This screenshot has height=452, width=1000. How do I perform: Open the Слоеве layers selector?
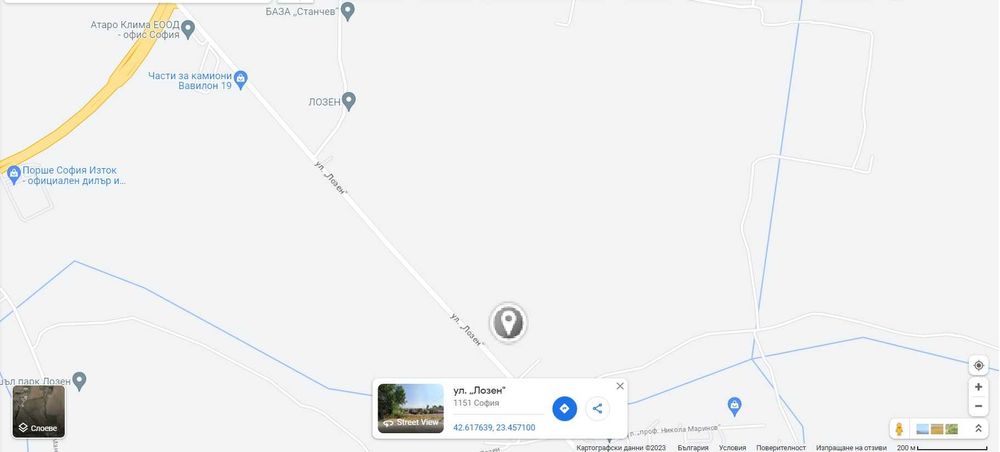[x=39, y=412]
